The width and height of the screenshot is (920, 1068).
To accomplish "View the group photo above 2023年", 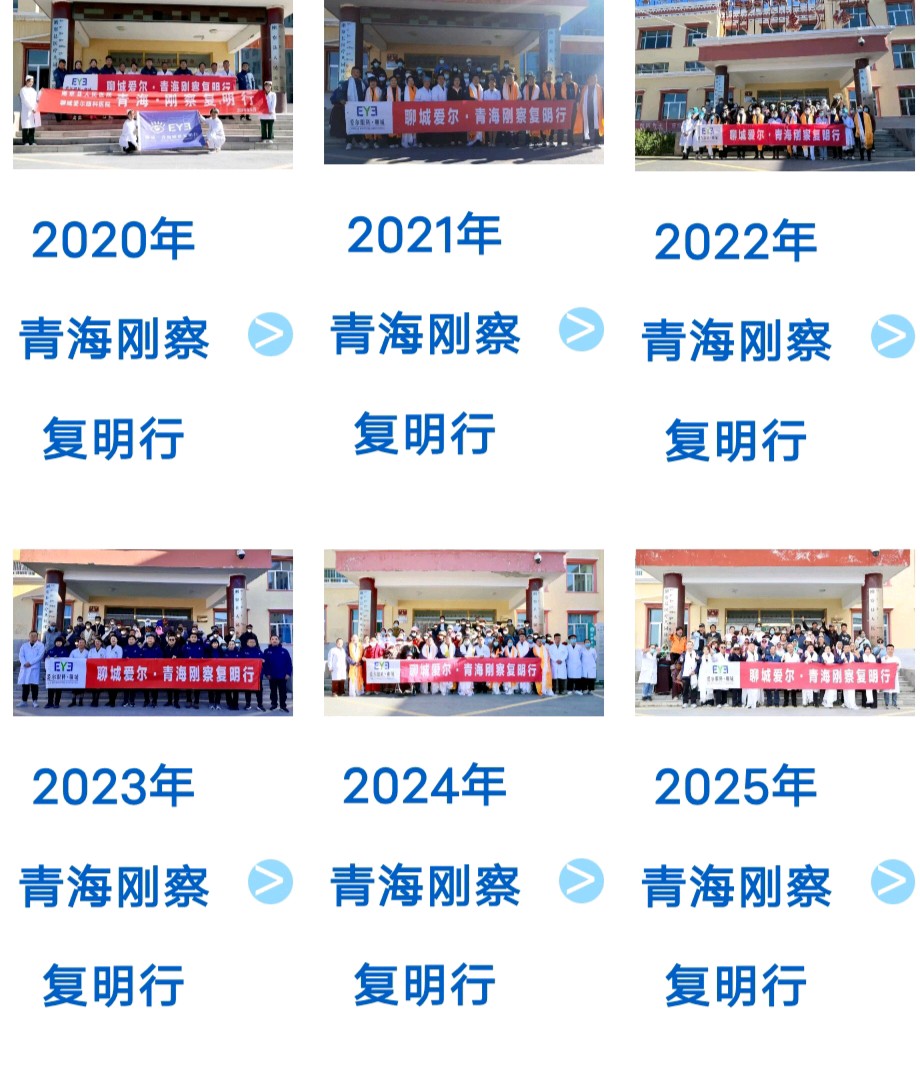I will [x=153, y=633].
